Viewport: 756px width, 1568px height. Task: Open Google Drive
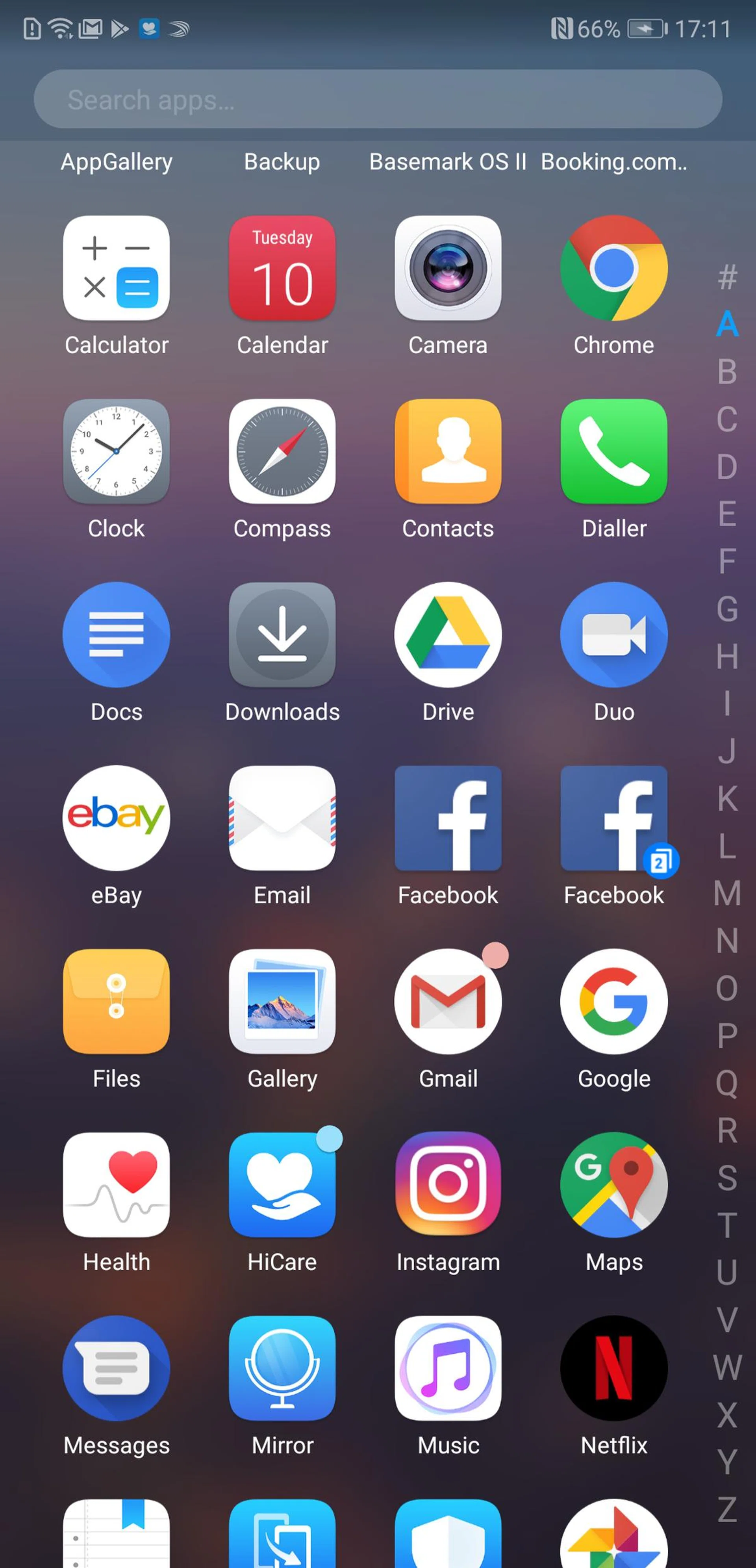pos(448,635)
